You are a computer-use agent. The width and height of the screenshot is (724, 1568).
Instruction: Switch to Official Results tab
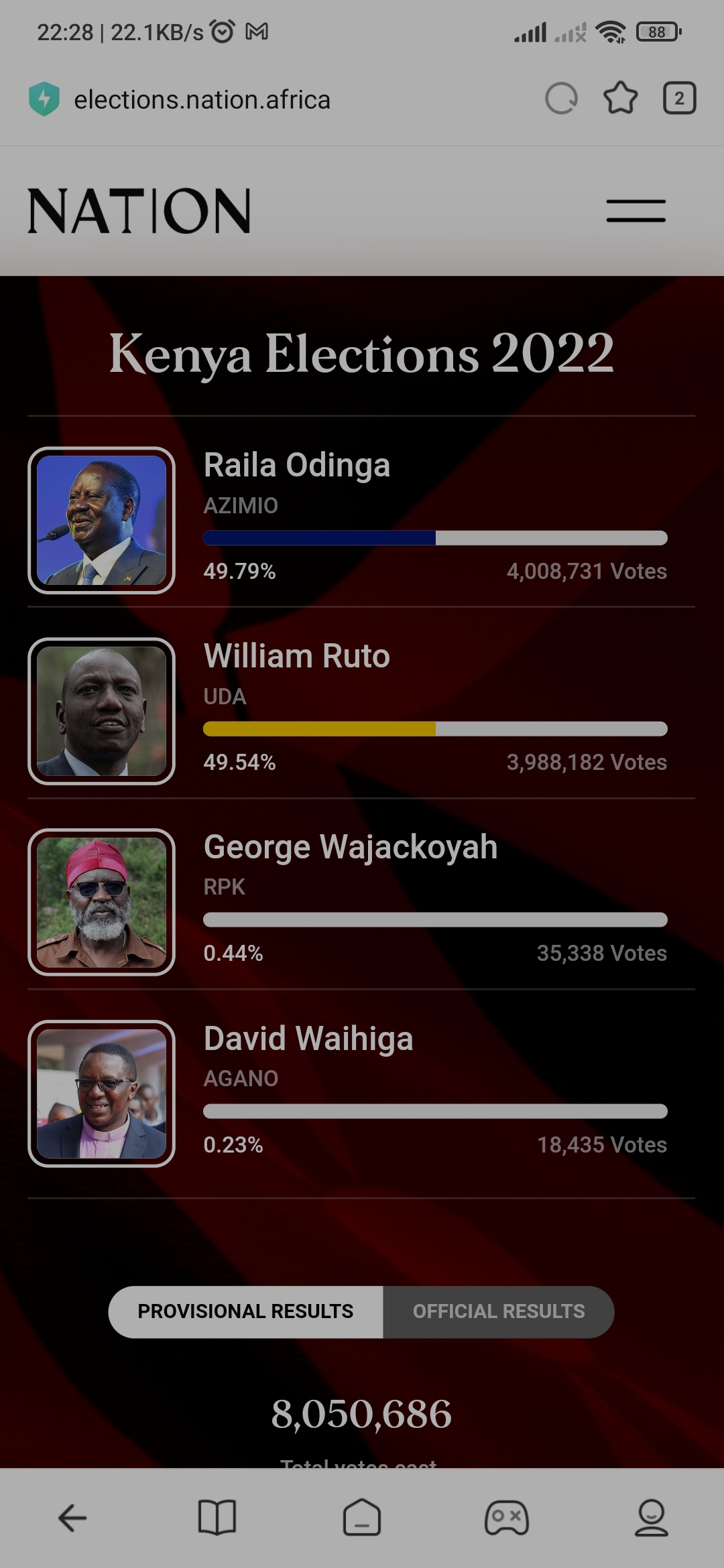[x=498, y=1311]
